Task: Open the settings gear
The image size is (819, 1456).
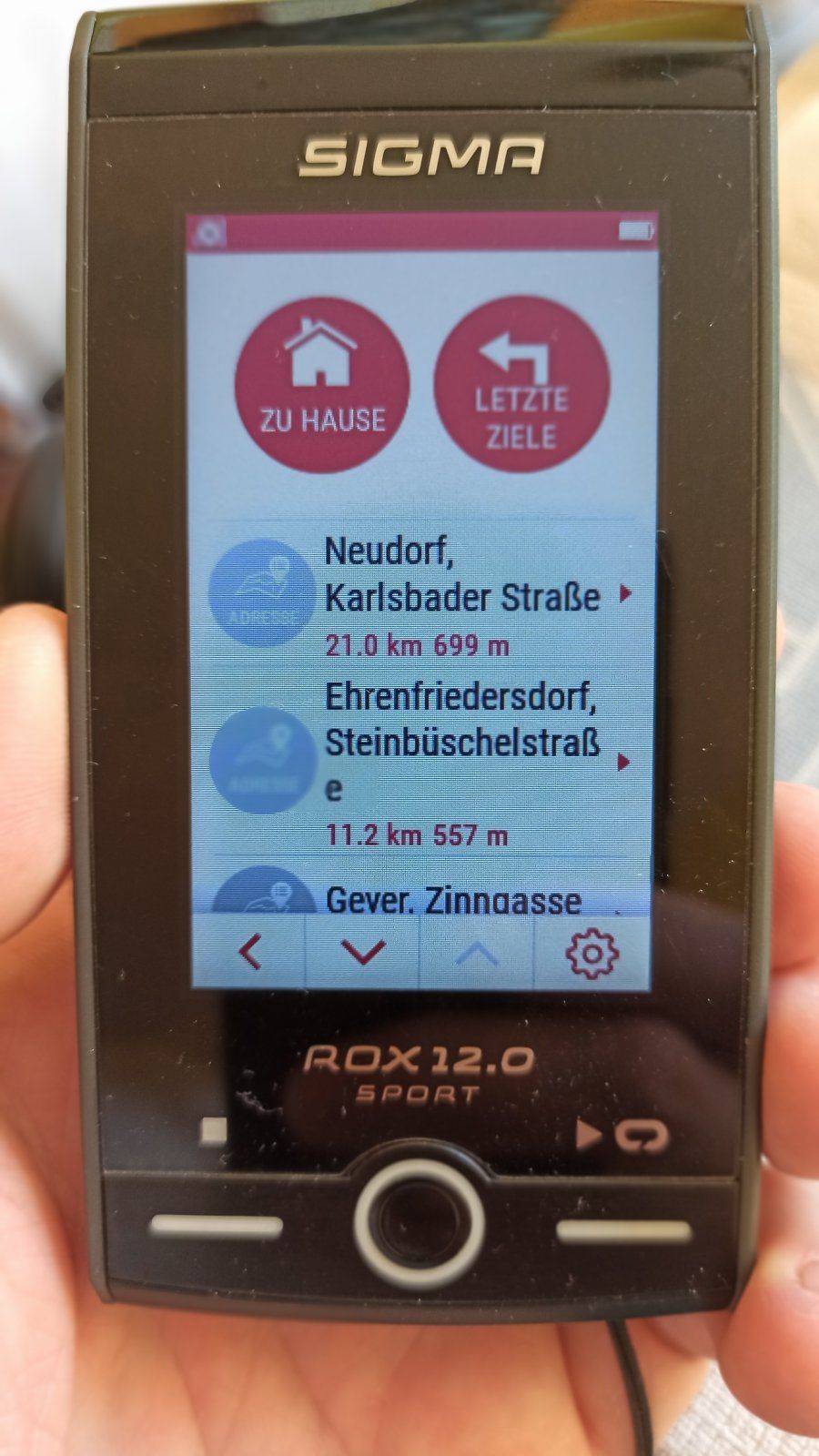Action: 592,952
